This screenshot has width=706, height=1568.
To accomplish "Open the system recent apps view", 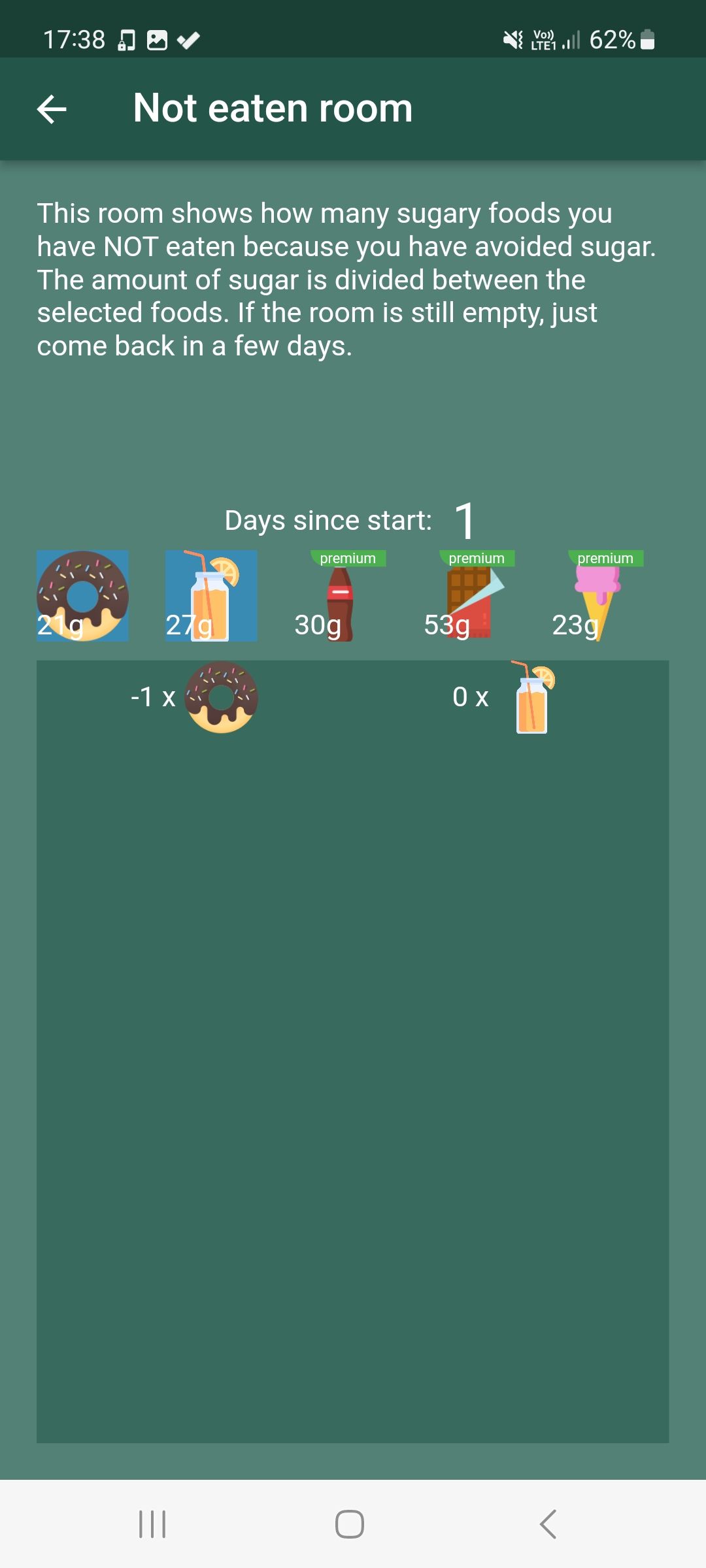I will [152, 1524].
